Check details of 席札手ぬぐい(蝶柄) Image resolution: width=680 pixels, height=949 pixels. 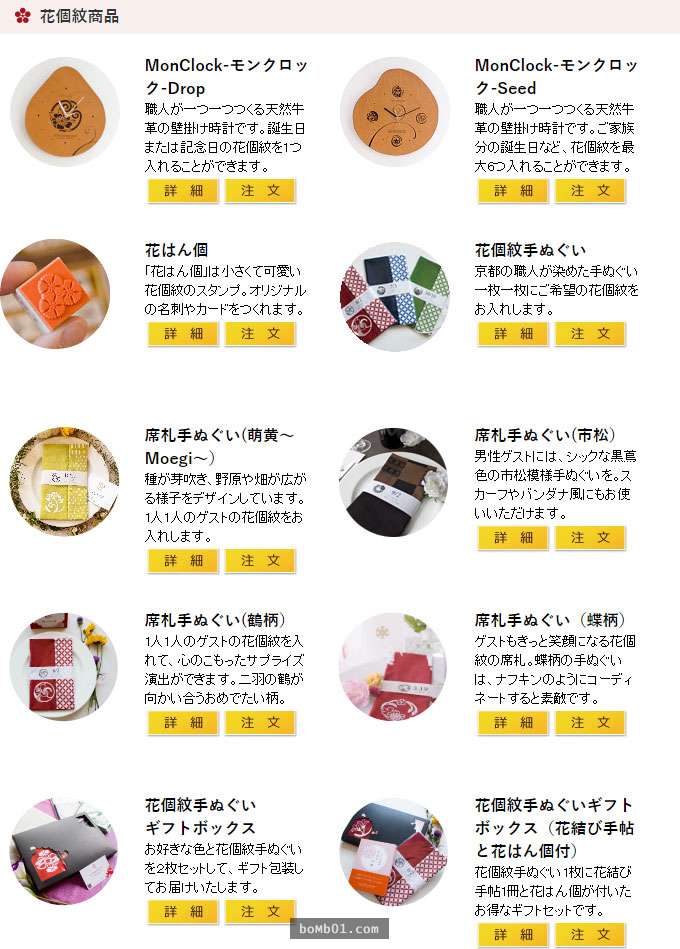(x=513, y=722)
